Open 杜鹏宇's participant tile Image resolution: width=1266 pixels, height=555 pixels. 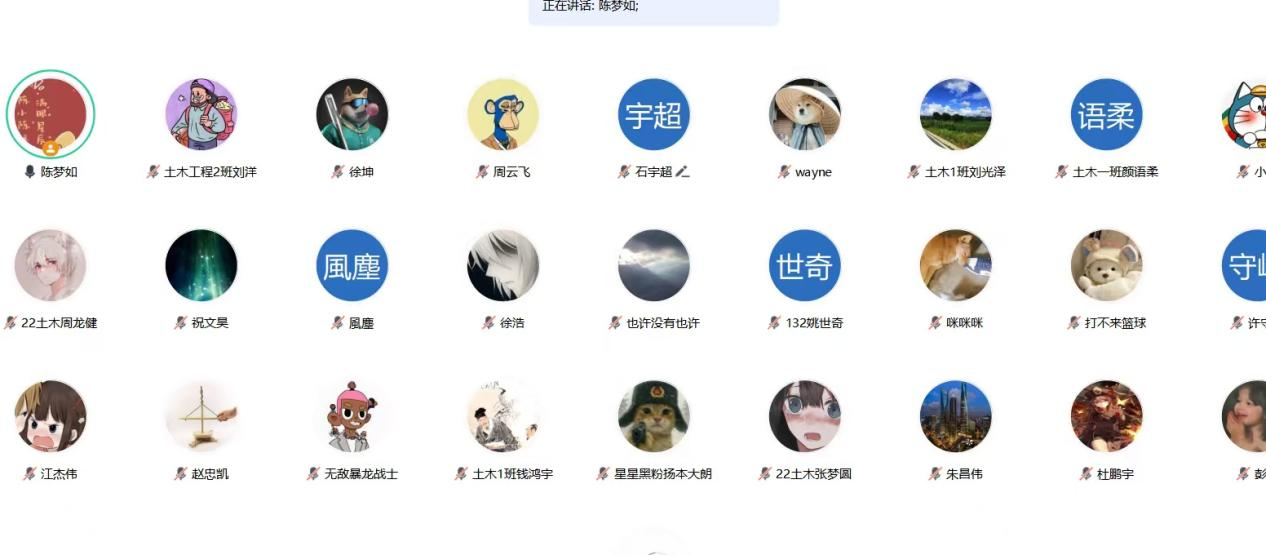pyautogui.click(x=1107, y=416)
